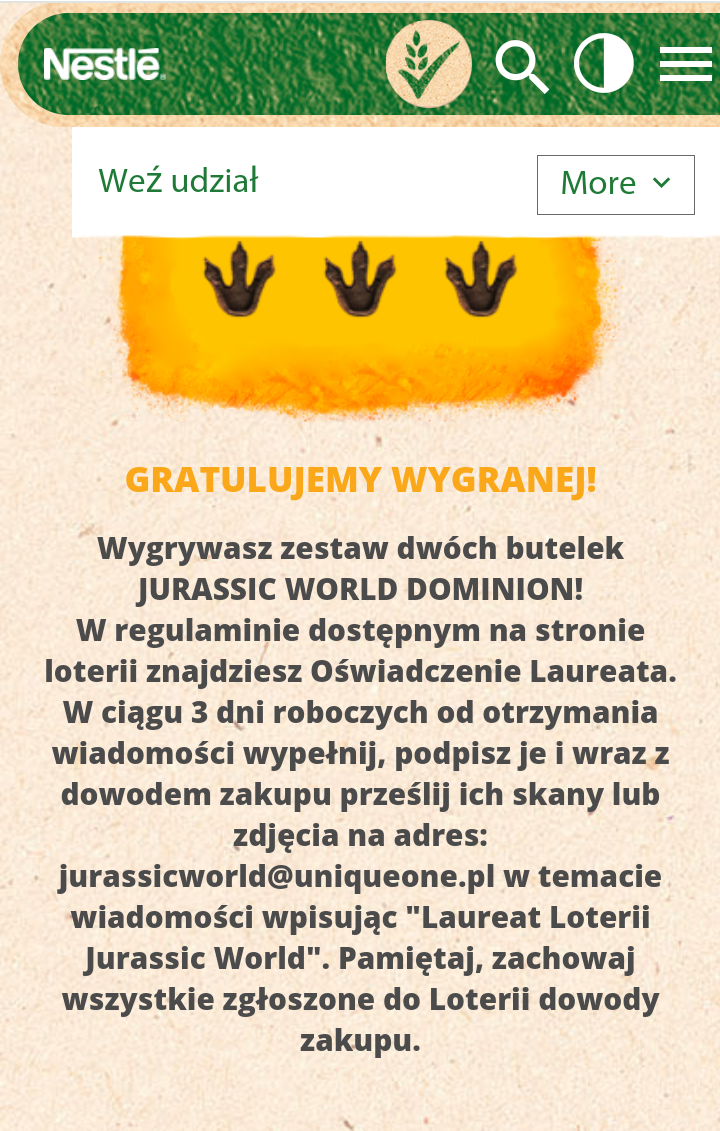Open the hamburger menu
720x1131 pixels.
pos(685,65)
